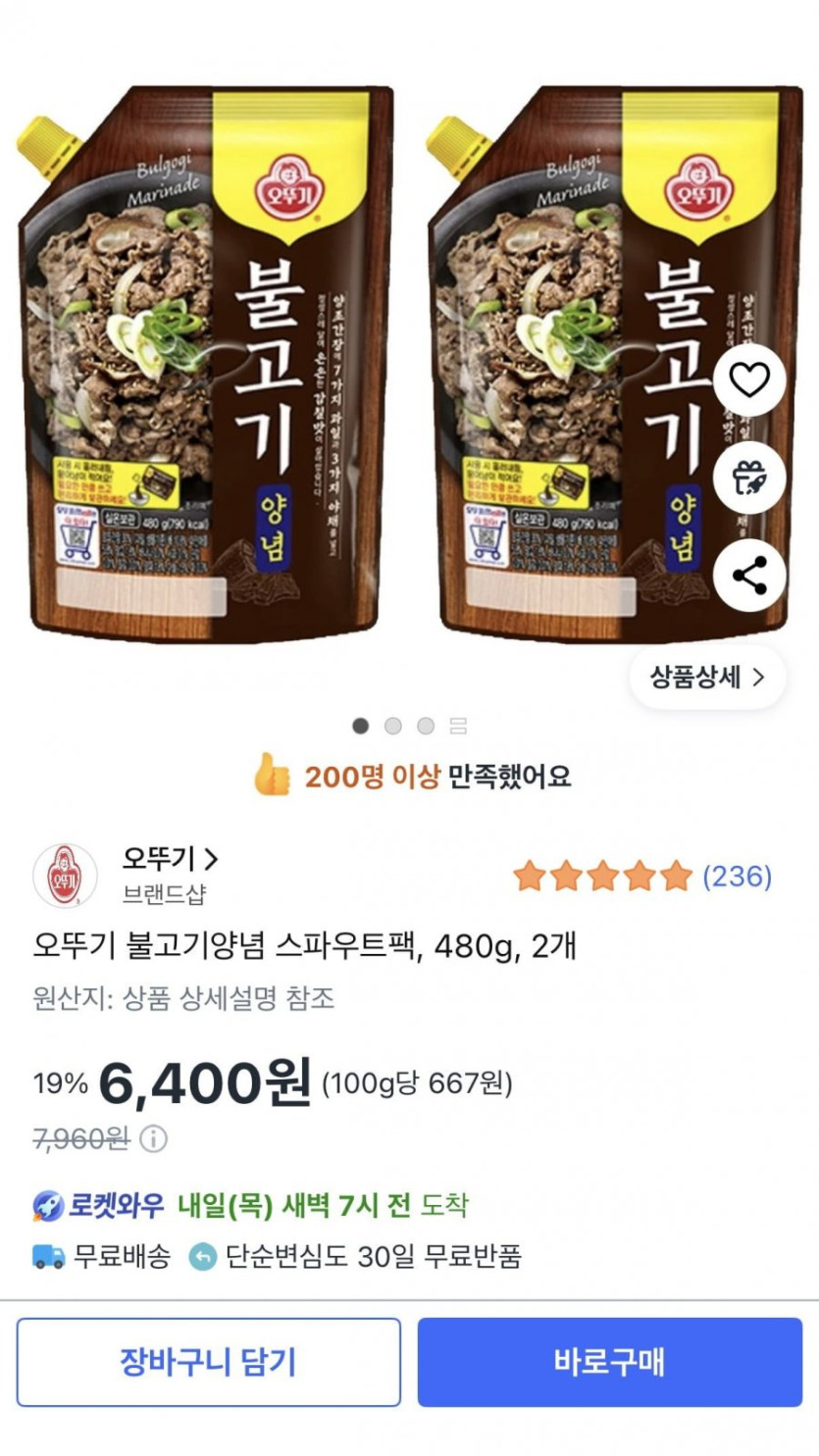This screenshot has height=1456, width=819.
Task: Buy now with 바로구매 button
Action: point(609,1362)
